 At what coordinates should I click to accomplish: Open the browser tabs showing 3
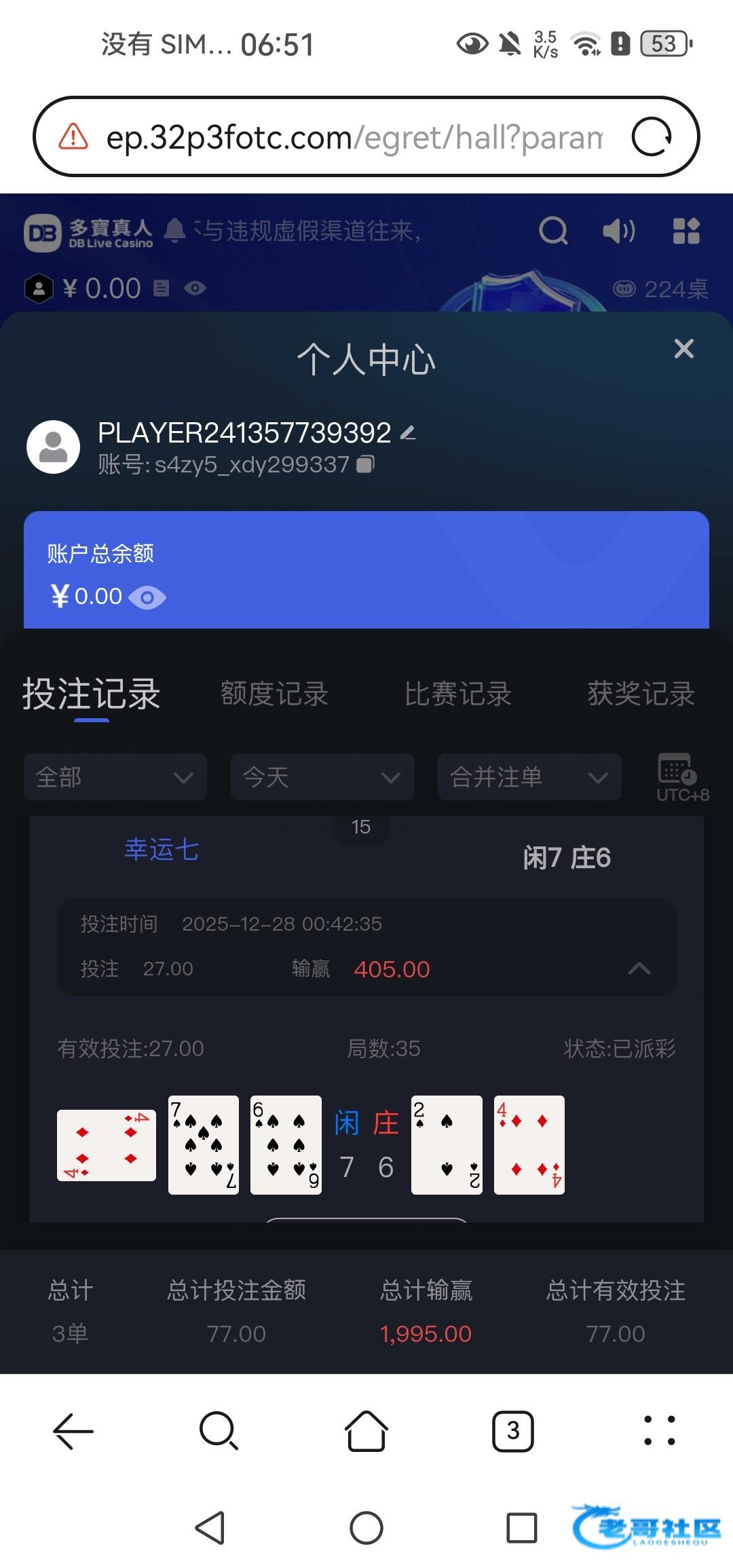click(x=512, y=1431)
